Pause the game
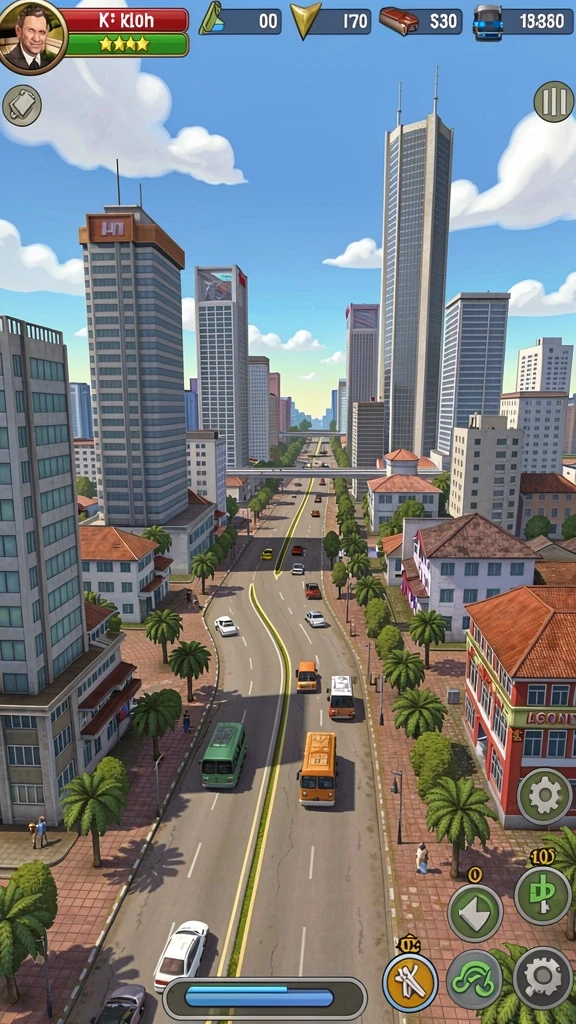Viewport: 576px width, 1024px height. click(554, 102)
